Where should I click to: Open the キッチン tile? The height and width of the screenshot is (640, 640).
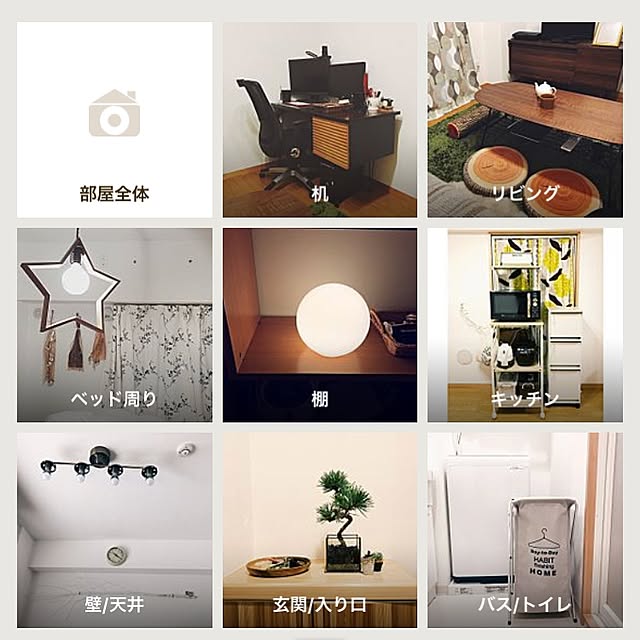pos(525,325)
